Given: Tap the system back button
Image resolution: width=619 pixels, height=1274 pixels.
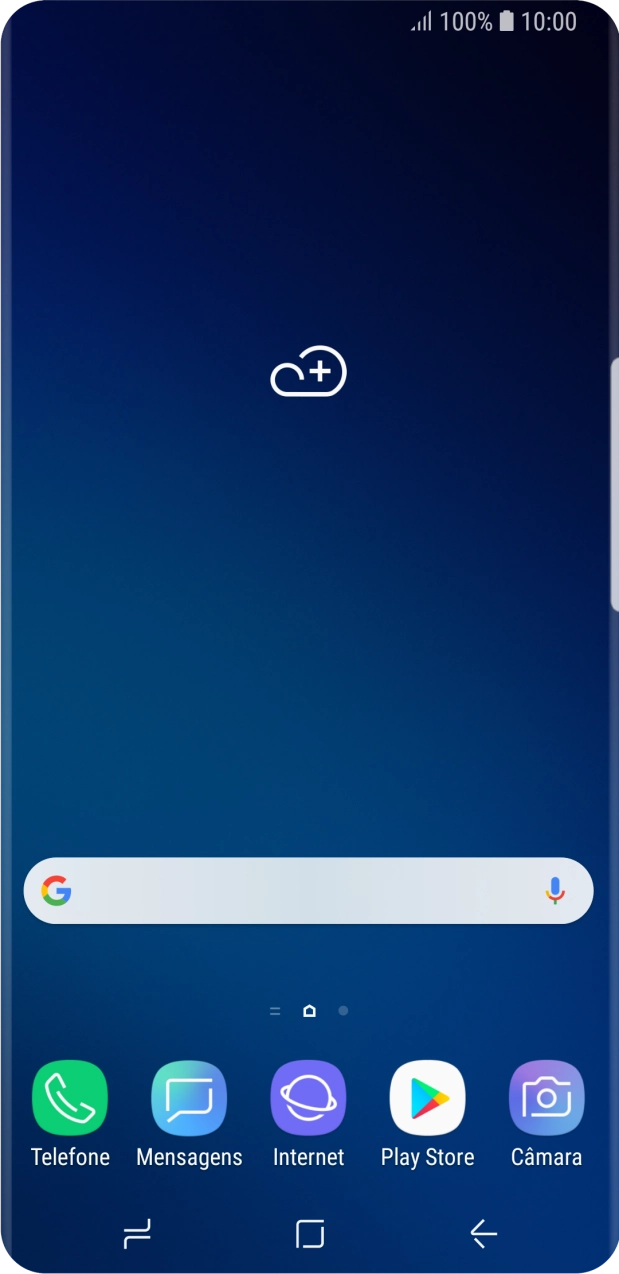Looking at the screenshot, I should coord(483,1235).
